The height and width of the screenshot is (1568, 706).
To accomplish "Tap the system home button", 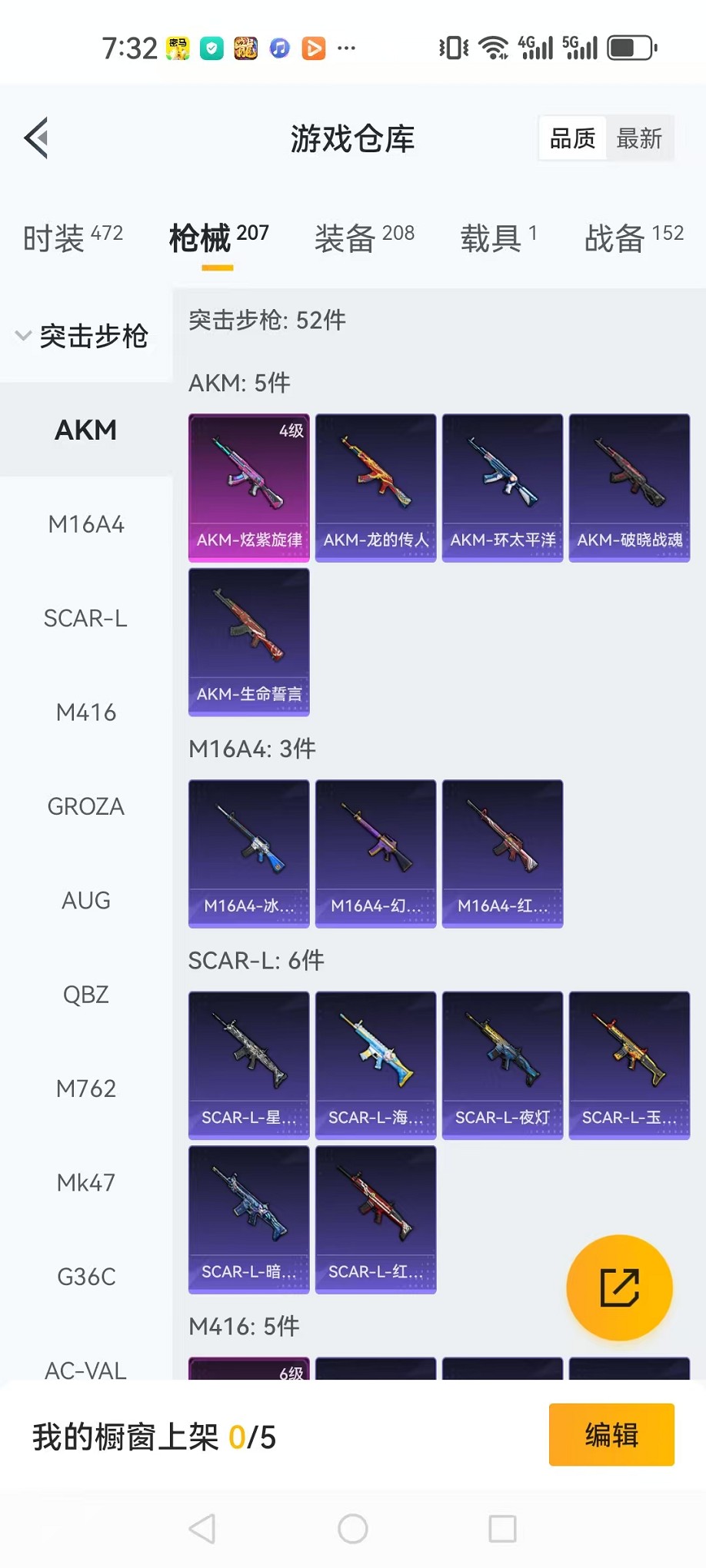I will 353,1529.
